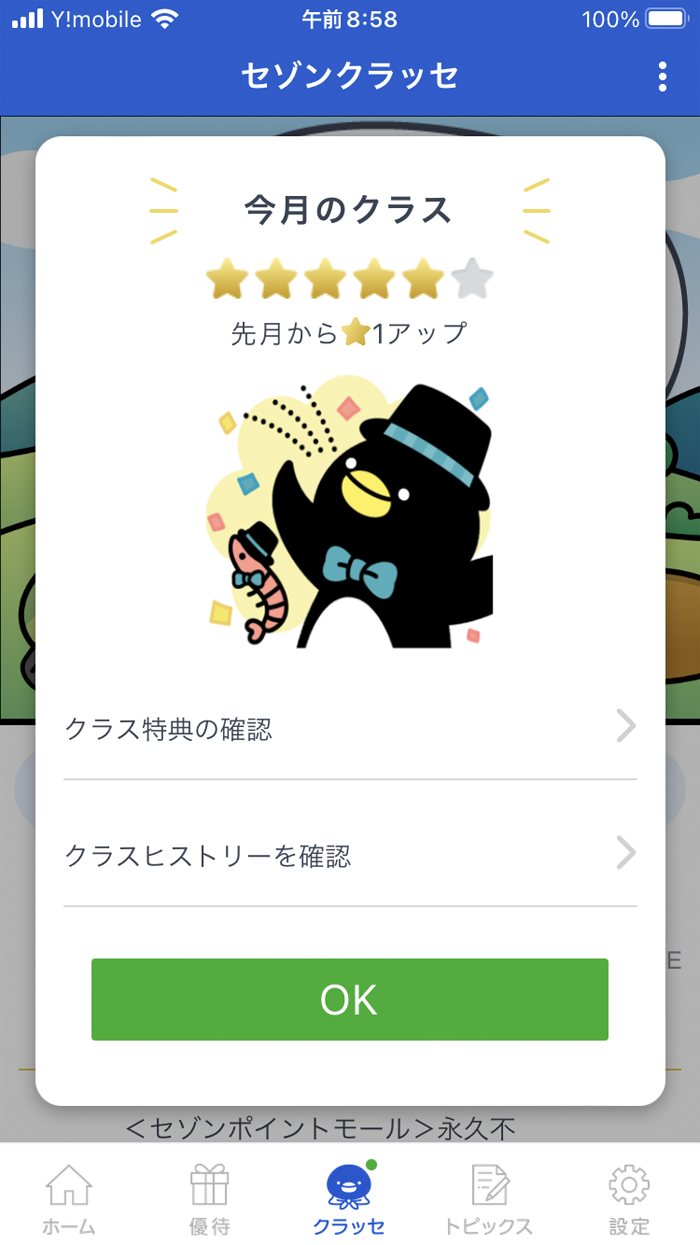Open クラス特典の確認 row
This screenshot has width=700, height=1245.
pyautogui.click(x=350, y=729)
